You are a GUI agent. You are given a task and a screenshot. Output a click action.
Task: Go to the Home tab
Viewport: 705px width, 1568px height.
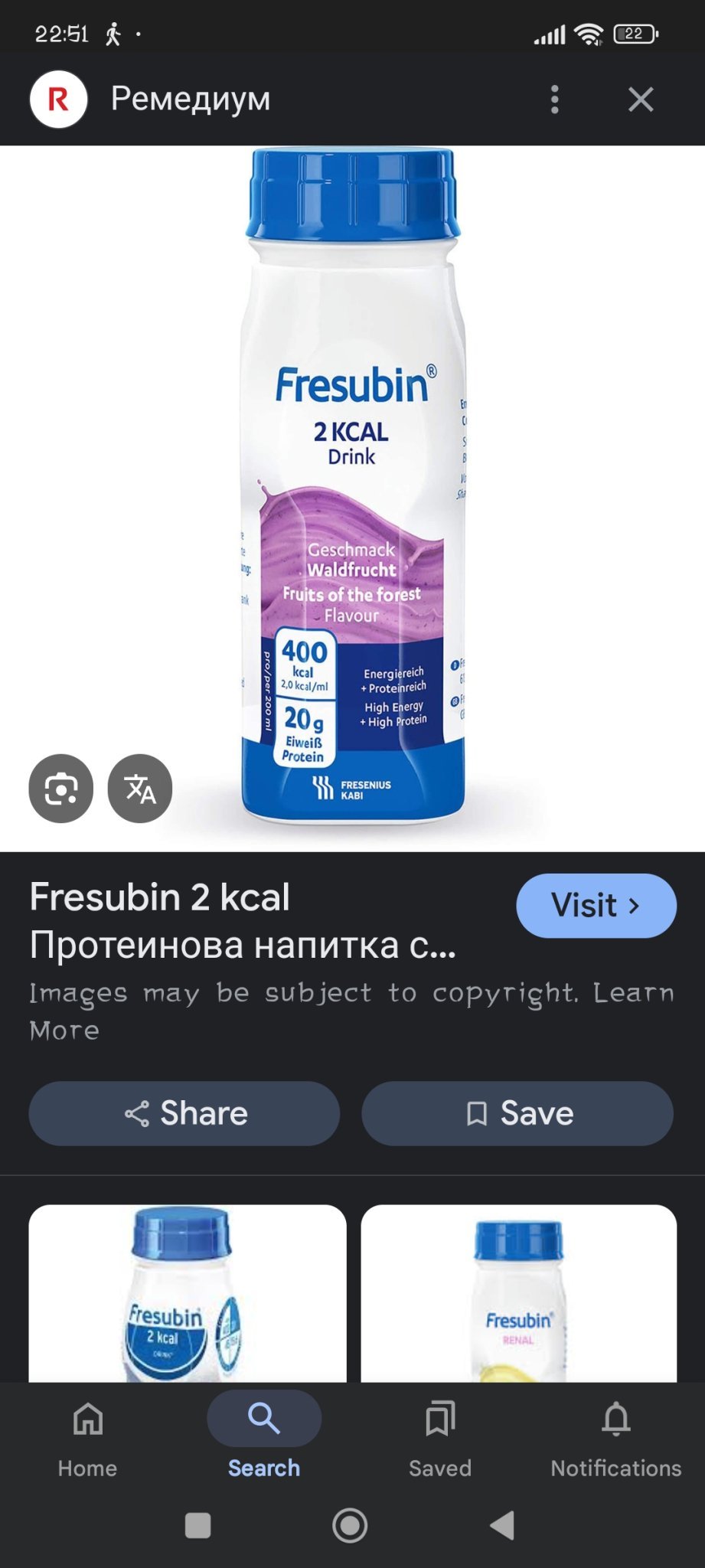pos(88,1436)
